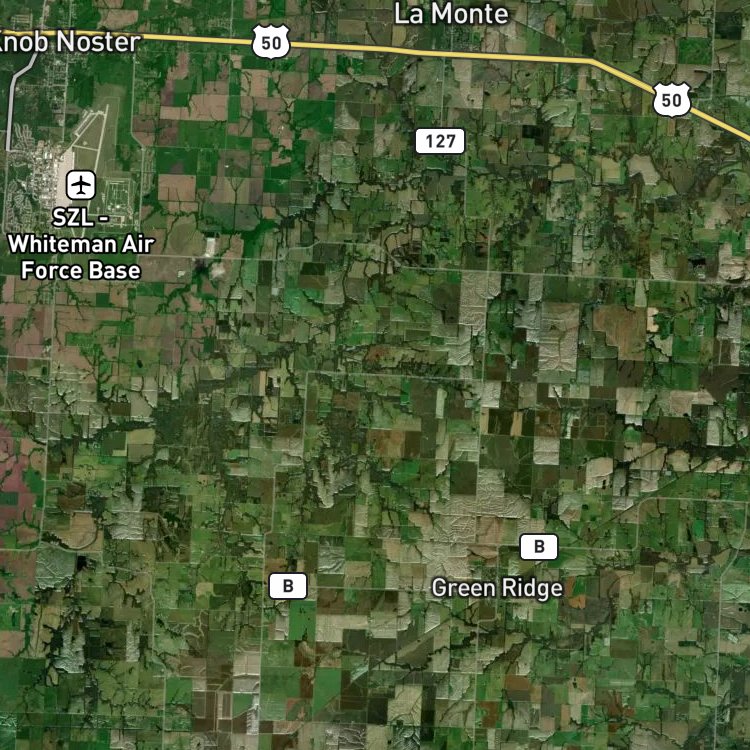Select the La Monte place label

click(x=451, y=14)
